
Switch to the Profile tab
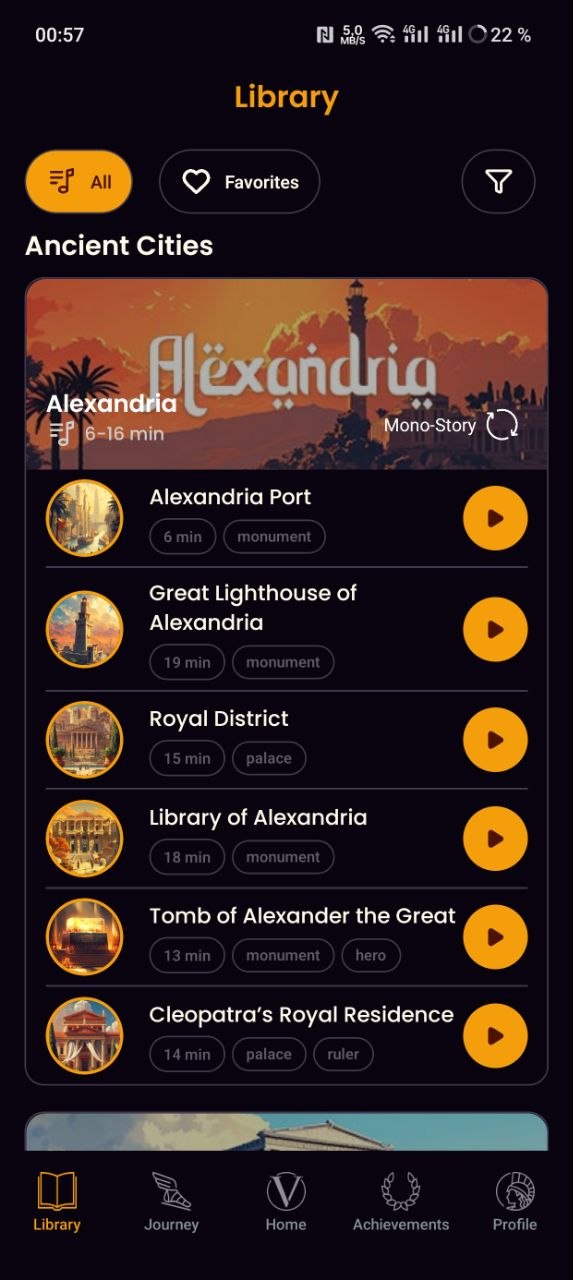point(515,1202)
